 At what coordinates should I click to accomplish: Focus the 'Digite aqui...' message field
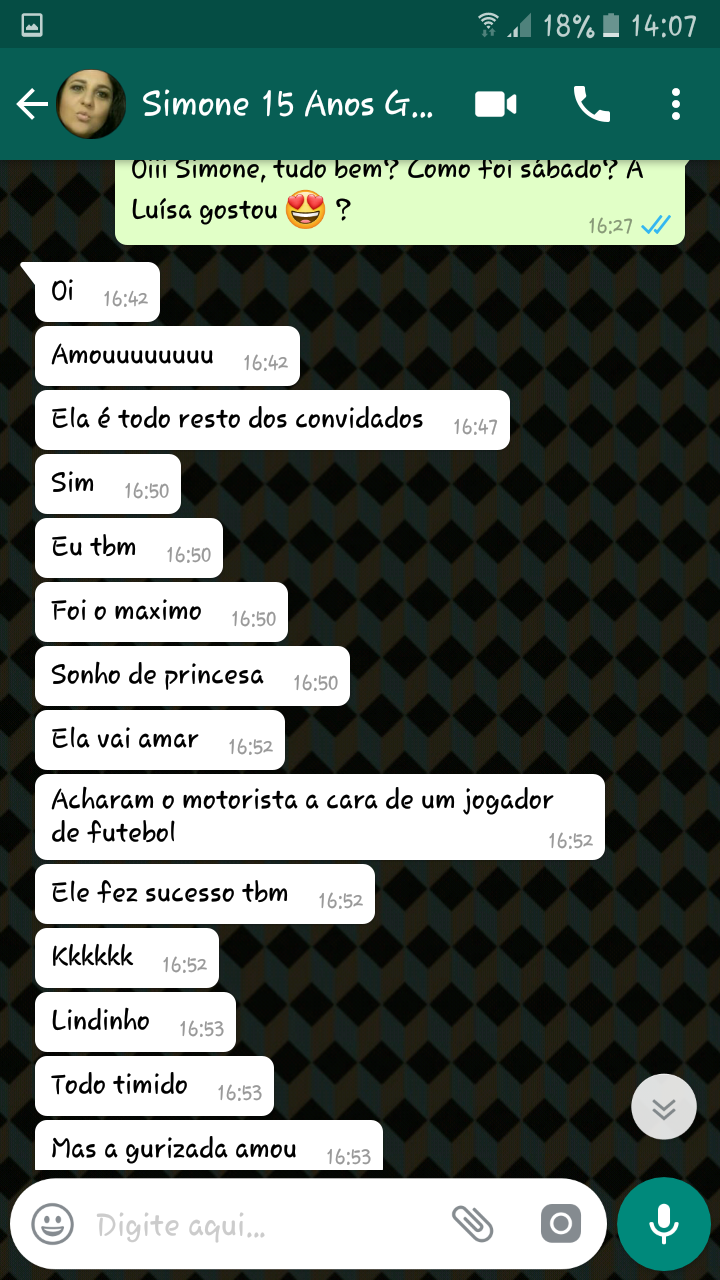[260, 1224]
